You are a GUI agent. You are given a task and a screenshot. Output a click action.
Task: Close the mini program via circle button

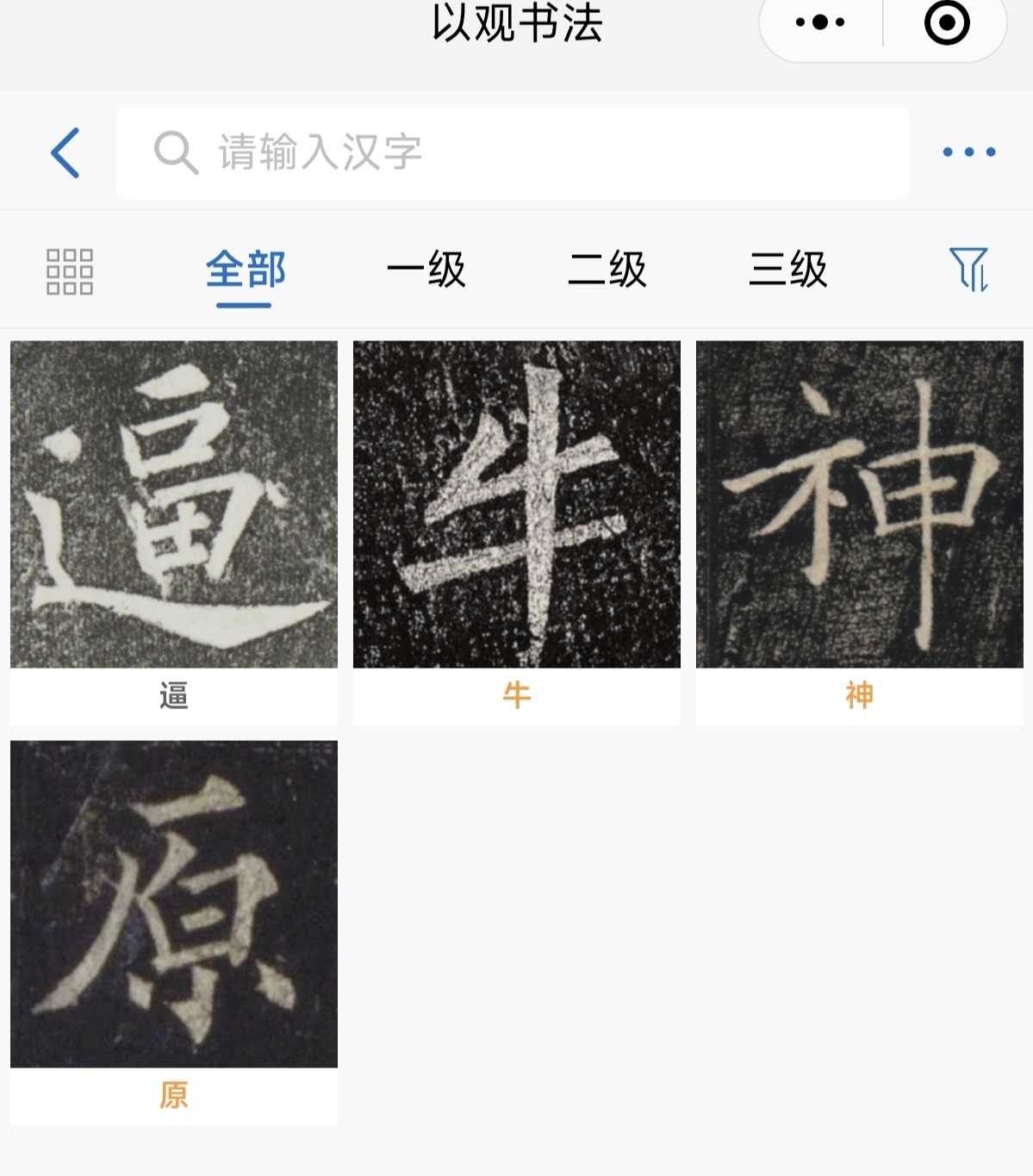tap(946, 22)
